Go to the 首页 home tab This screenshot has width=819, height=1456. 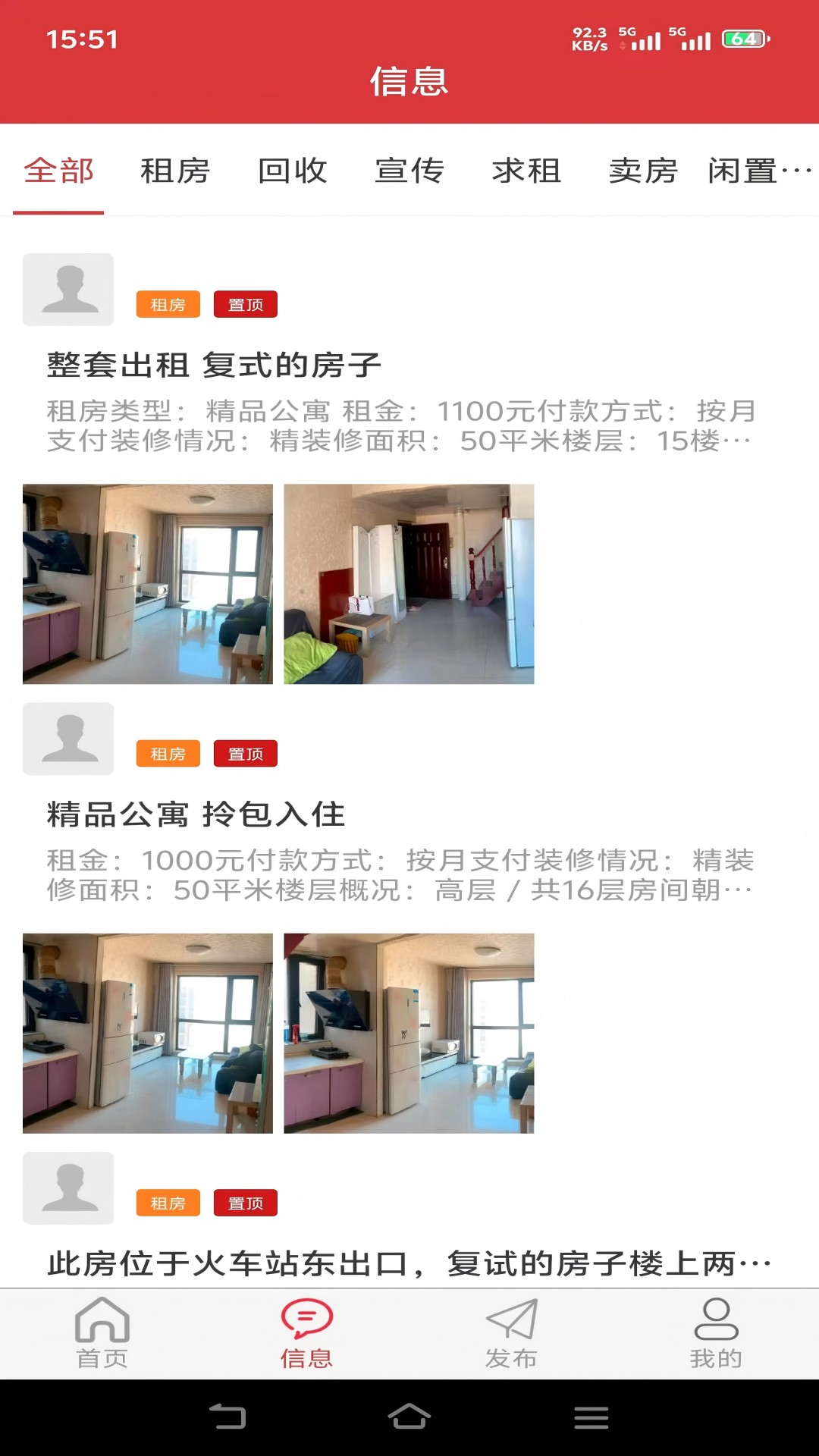[102, 1333]
